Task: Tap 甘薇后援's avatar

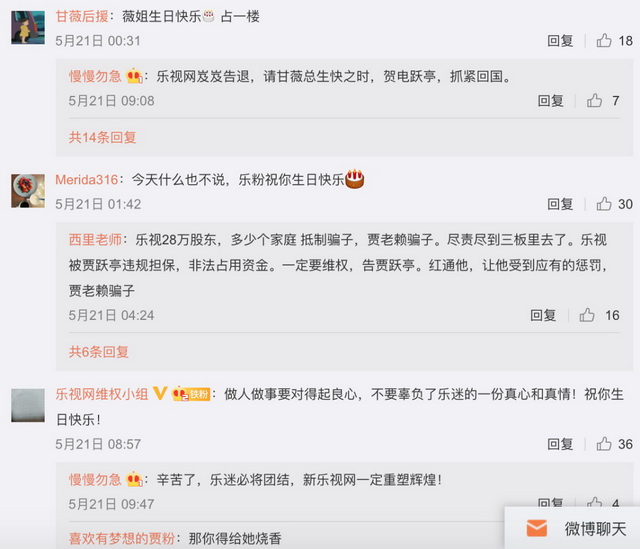Action: click(x=28, y=28)
